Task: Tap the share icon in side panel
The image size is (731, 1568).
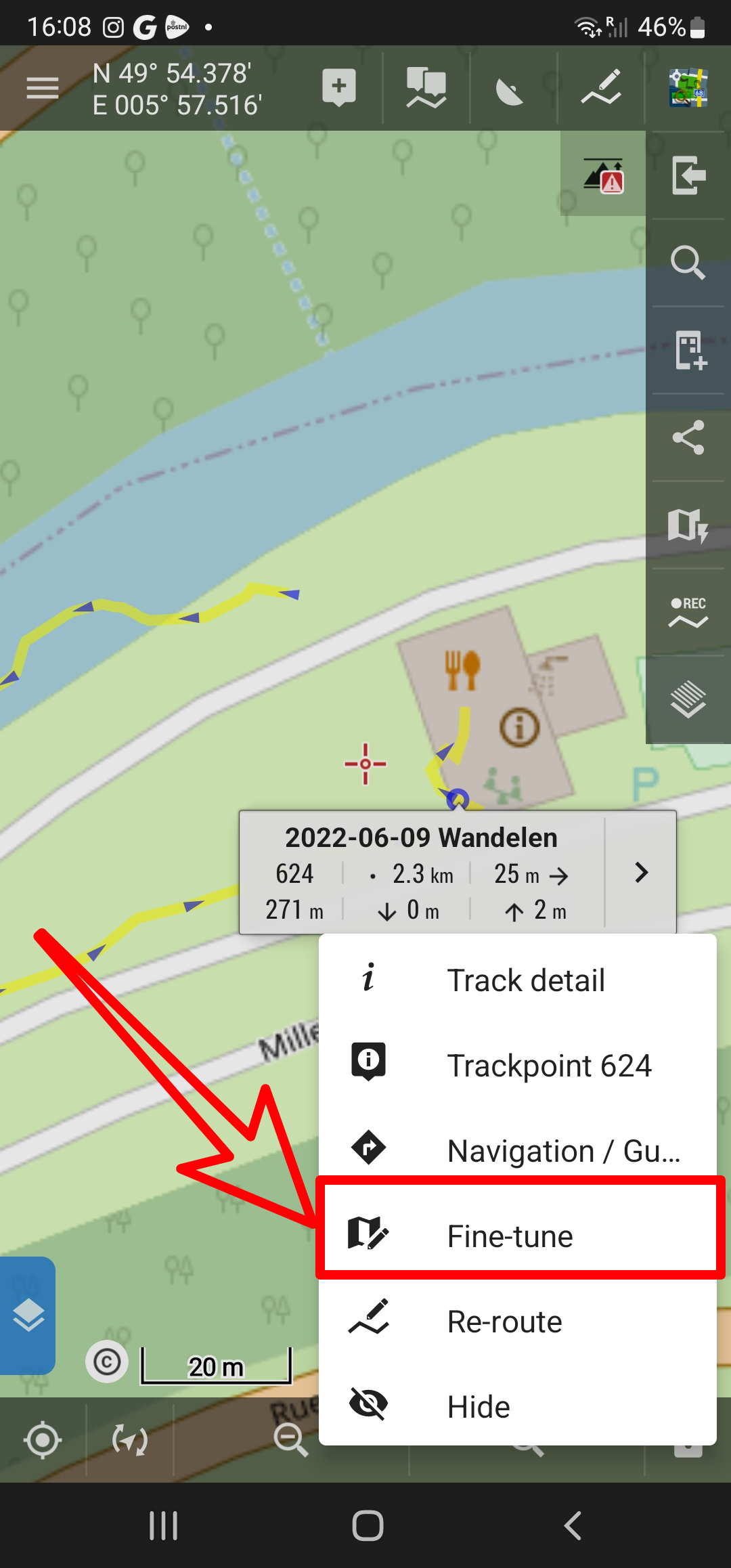Action: pyautogui.click(x=688, y=437)
